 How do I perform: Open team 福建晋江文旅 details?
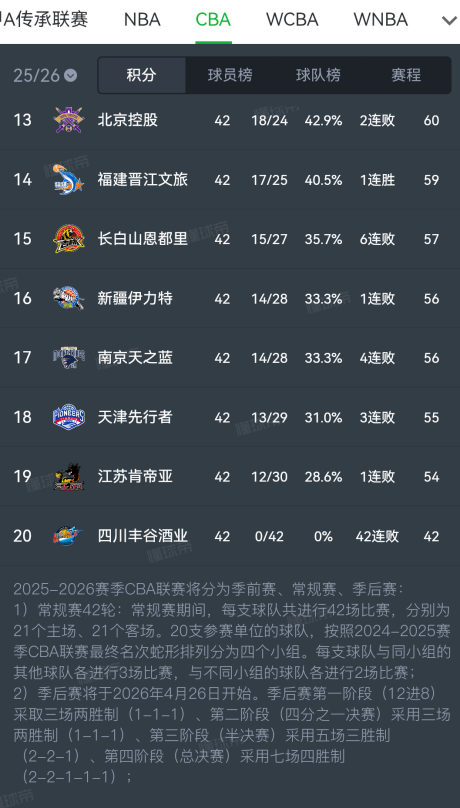[x=230, y=179]
